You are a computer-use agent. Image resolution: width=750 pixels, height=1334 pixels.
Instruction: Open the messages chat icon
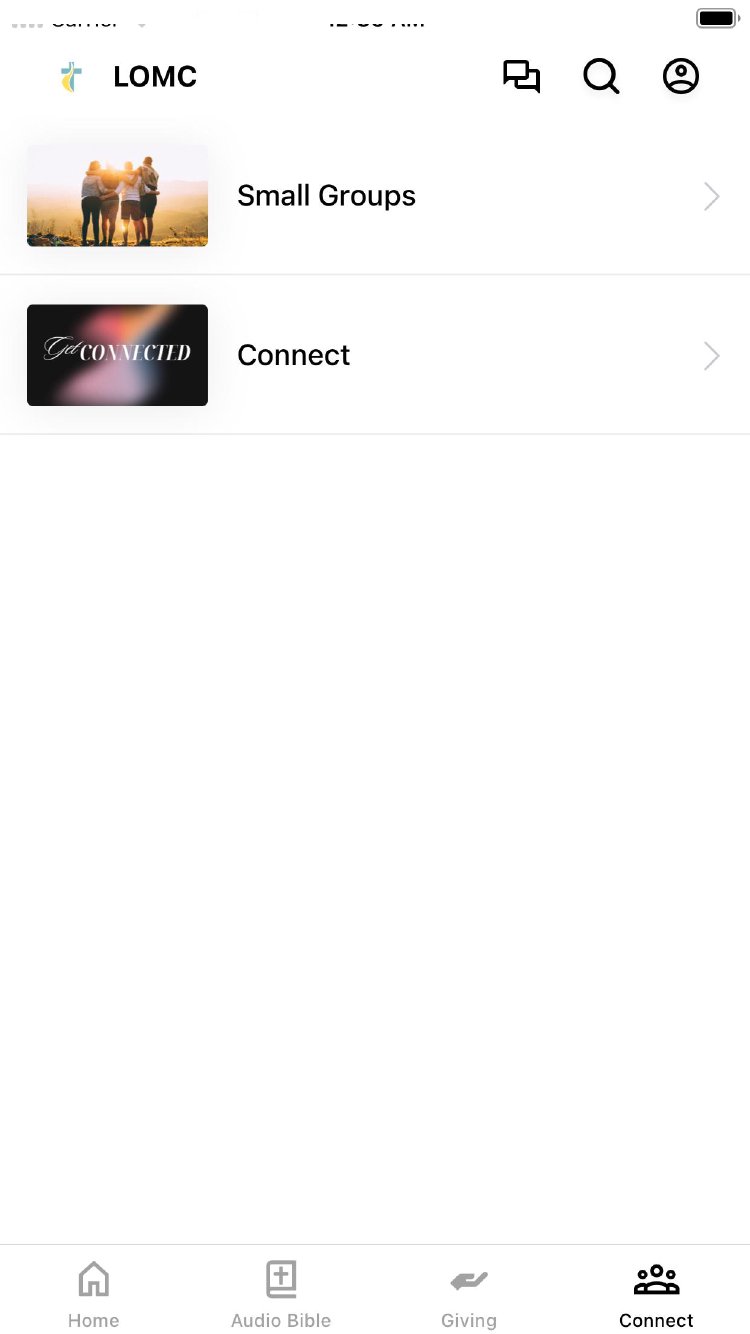point(521,77)
